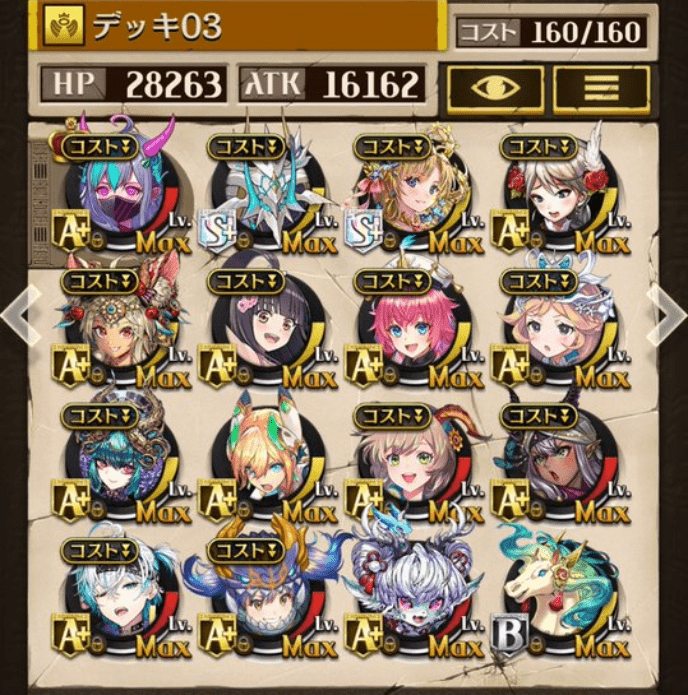This screenshot has height=695, width=688.
Task: Open the list menu button
Action: coord(601,89)
